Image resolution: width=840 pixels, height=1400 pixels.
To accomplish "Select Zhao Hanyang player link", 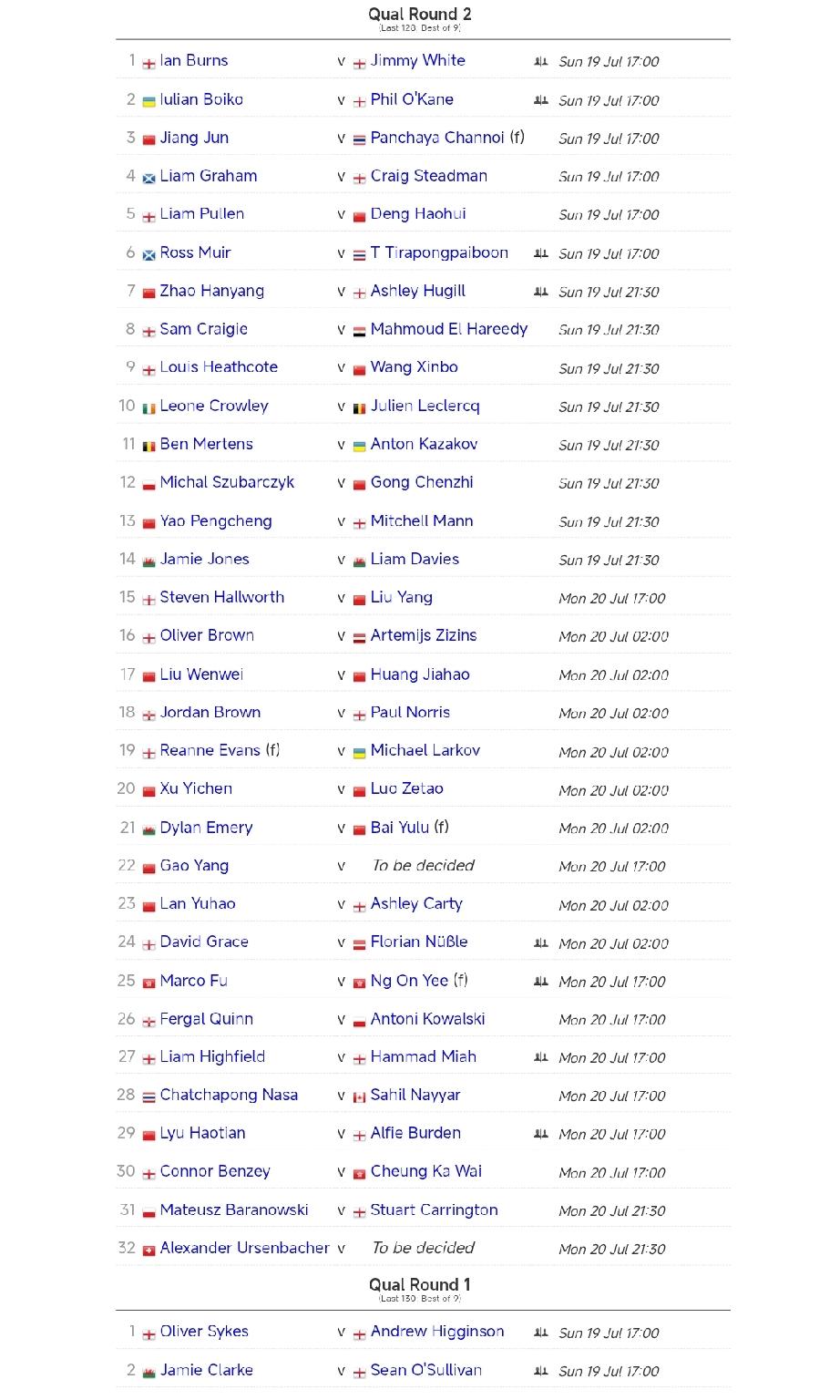I will tap(211, 291).
